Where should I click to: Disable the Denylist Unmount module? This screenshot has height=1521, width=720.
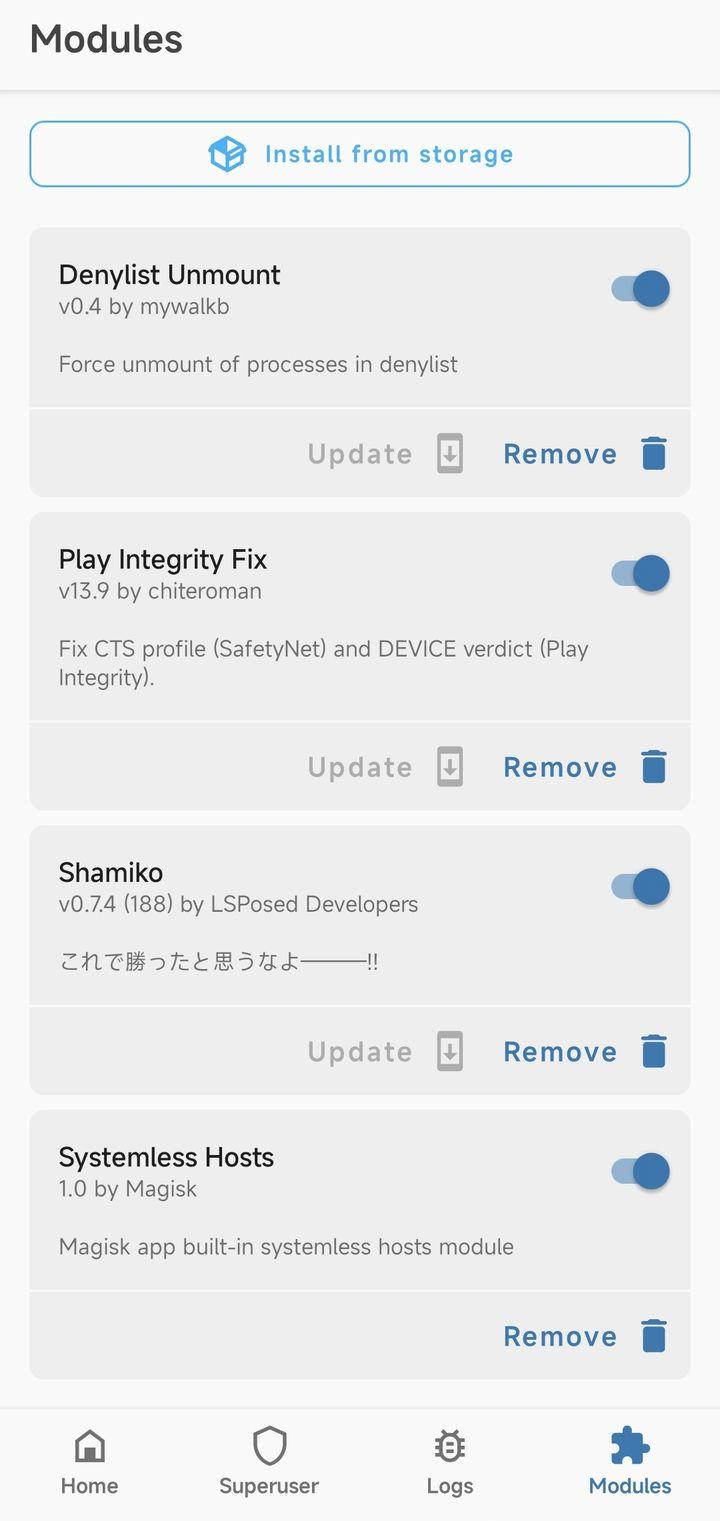[x=640, y=289]
